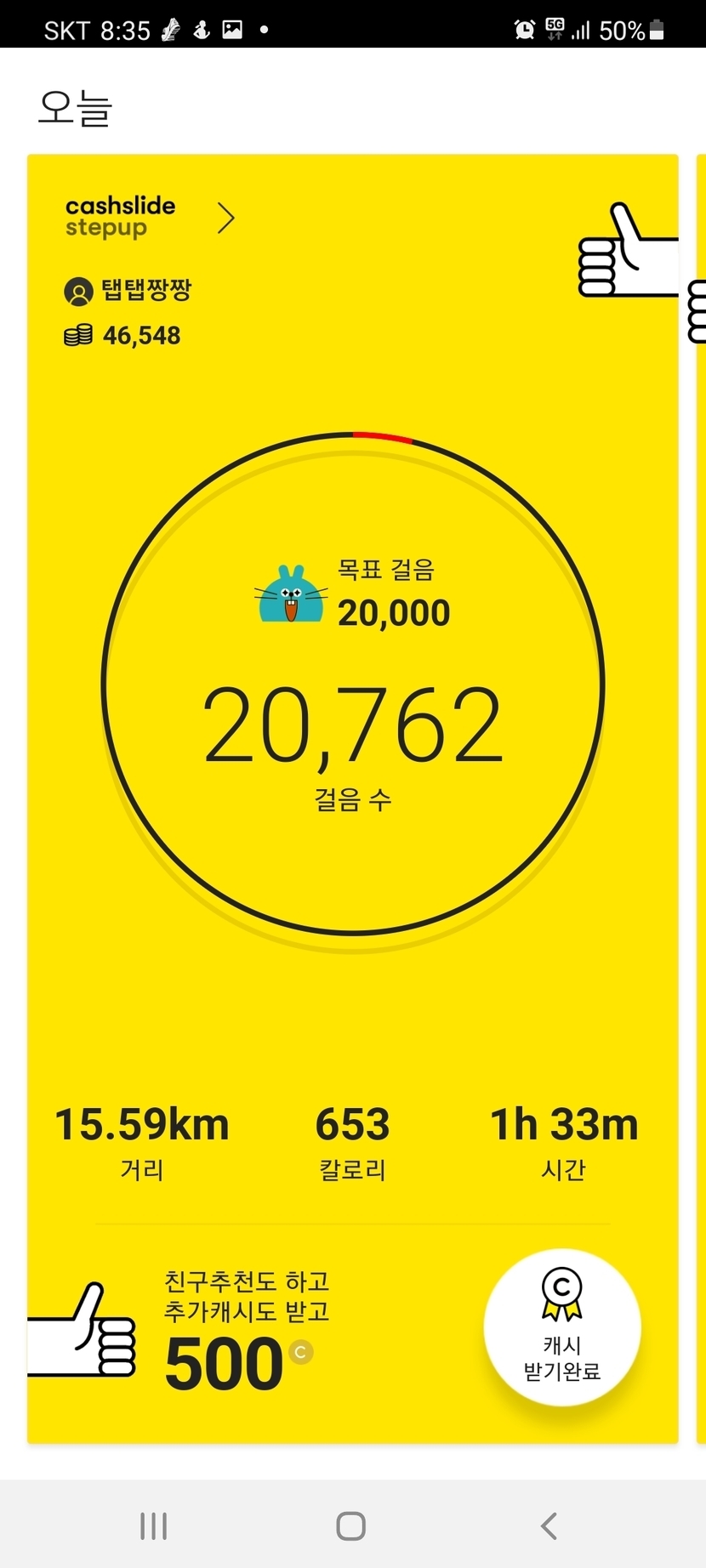Open the 탭탭짱짱 profile
This screenshot has height=1568, width=706.
pyautogui.click(x=129, y=291)
